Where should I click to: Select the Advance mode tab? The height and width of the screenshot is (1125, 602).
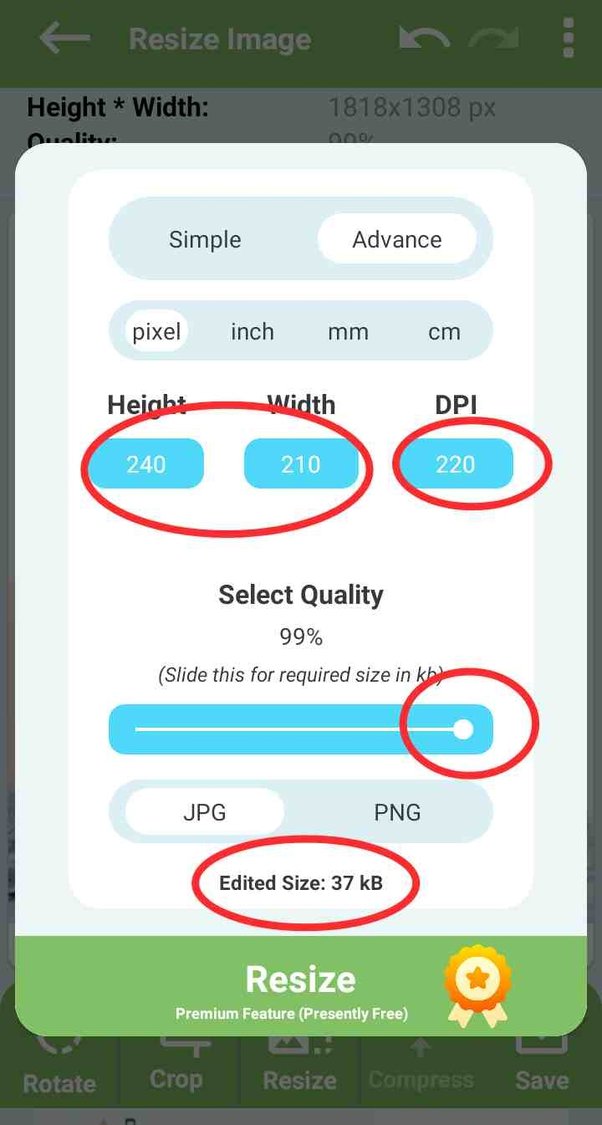(396, 240)
